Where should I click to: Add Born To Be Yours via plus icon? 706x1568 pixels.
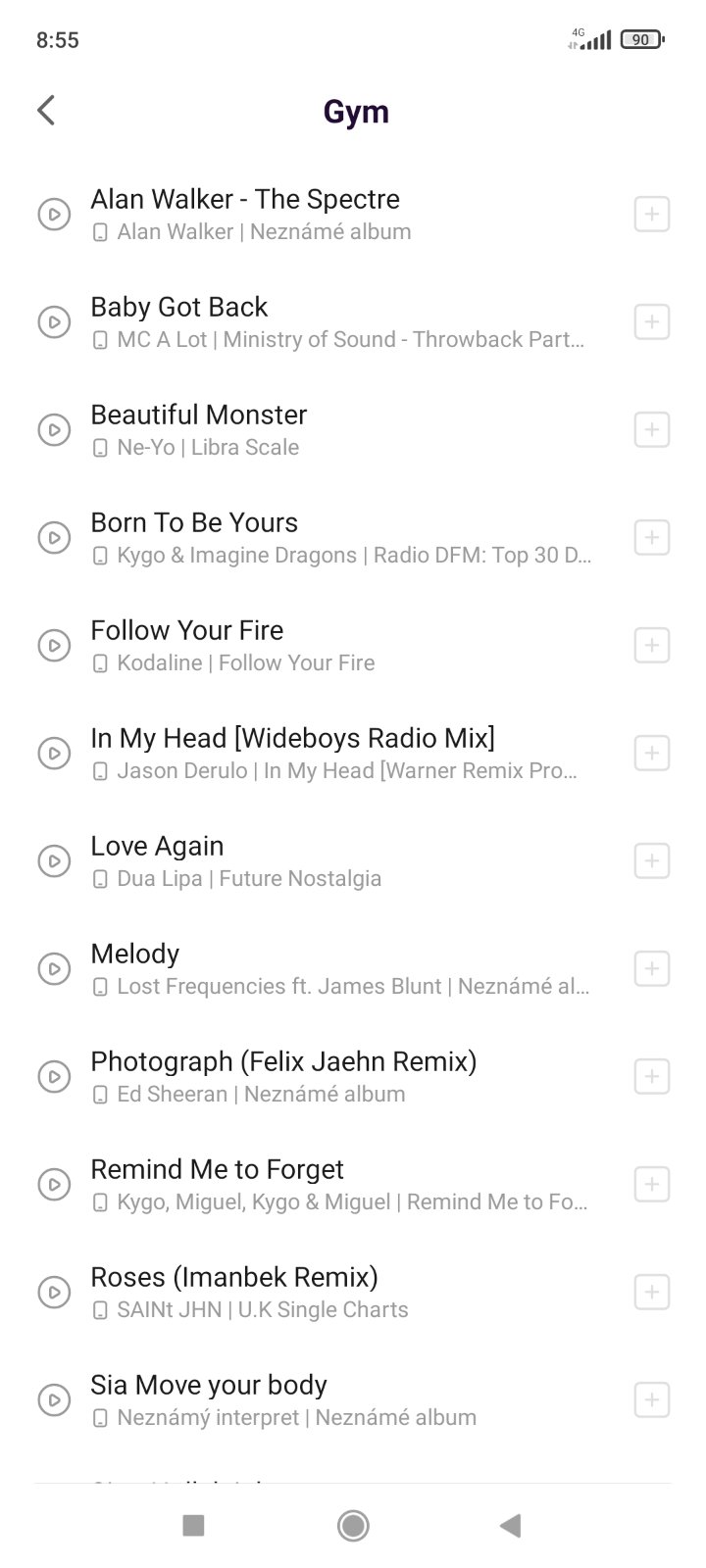pos(651,537)
